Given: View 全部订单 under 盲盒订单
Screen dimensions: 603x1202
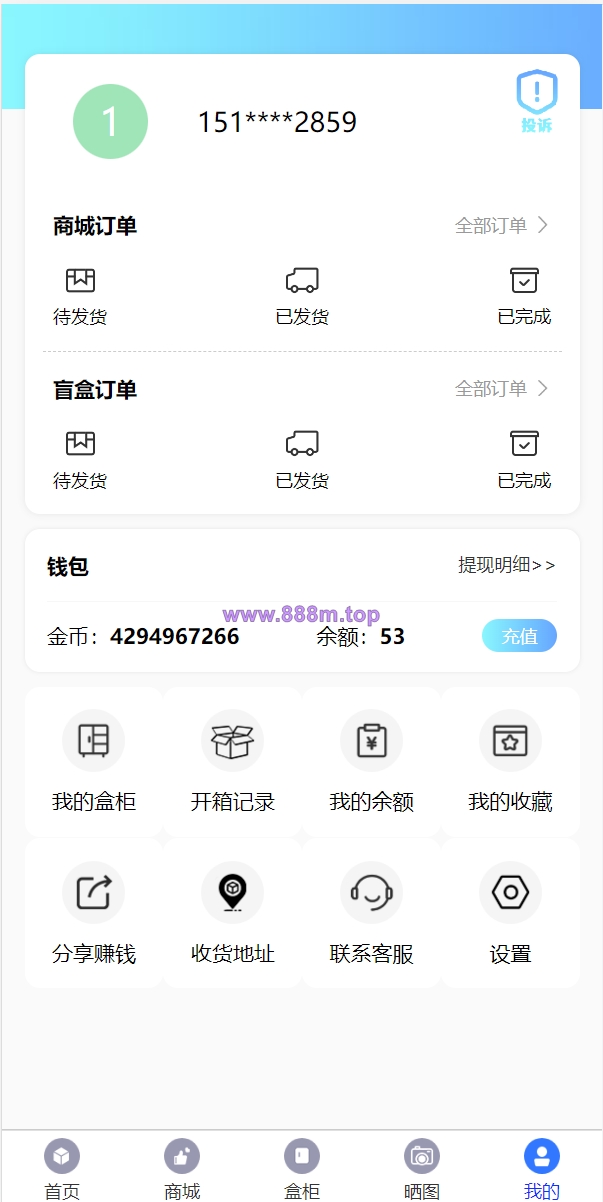Looking at the screenshot, I should [x=502, y=389].
